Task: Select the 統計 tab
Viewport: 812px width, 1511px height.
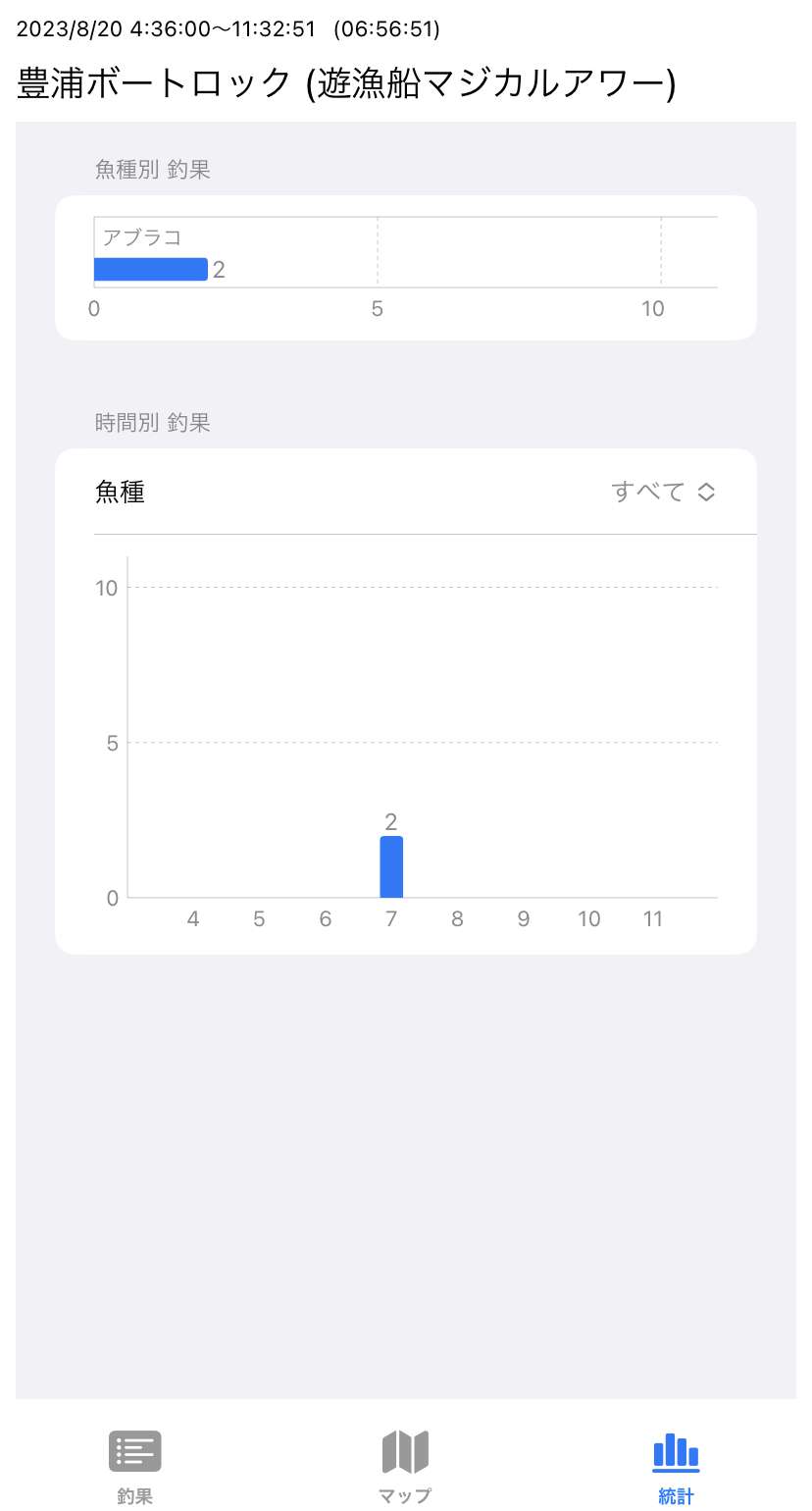Action: click(676, 1467)
